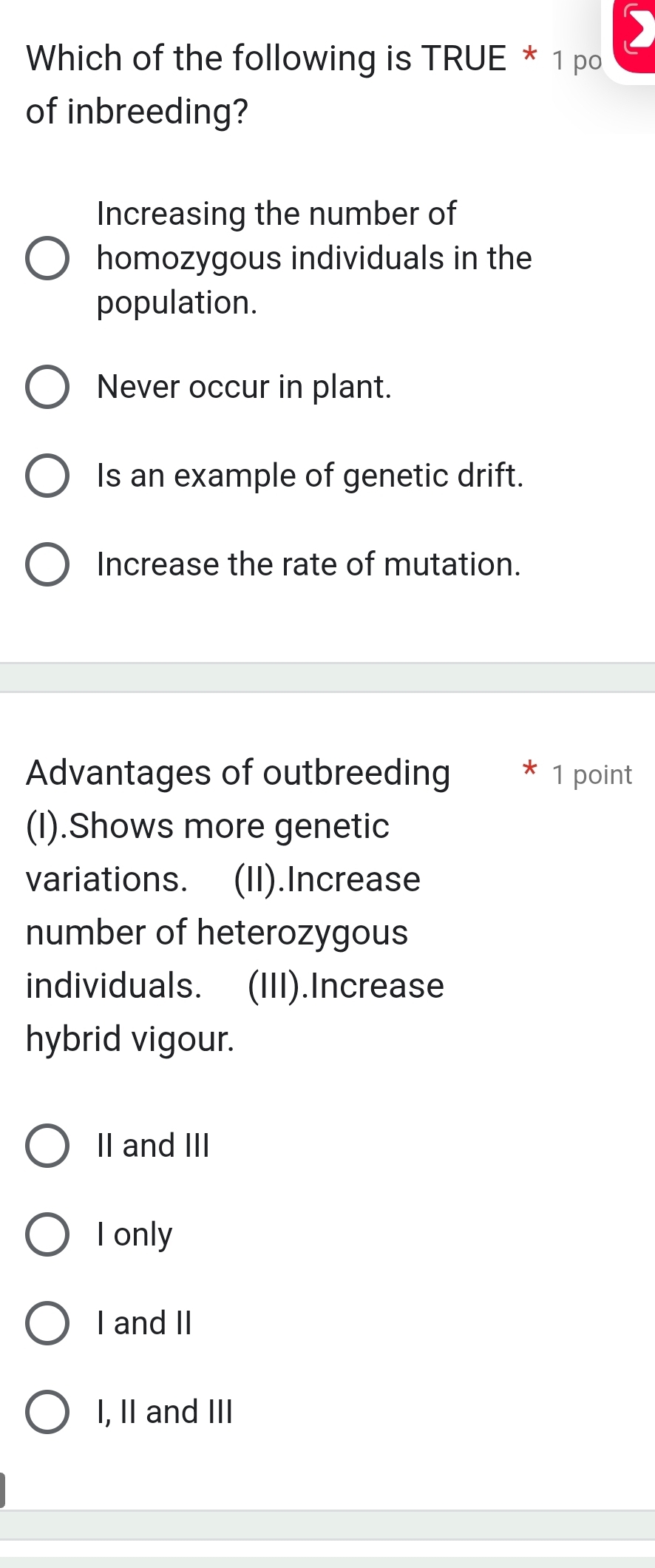Pick 'Increase the rate of mutation.' option
Viewport: 655px width, 1568px height.
[x=47, y=564]
